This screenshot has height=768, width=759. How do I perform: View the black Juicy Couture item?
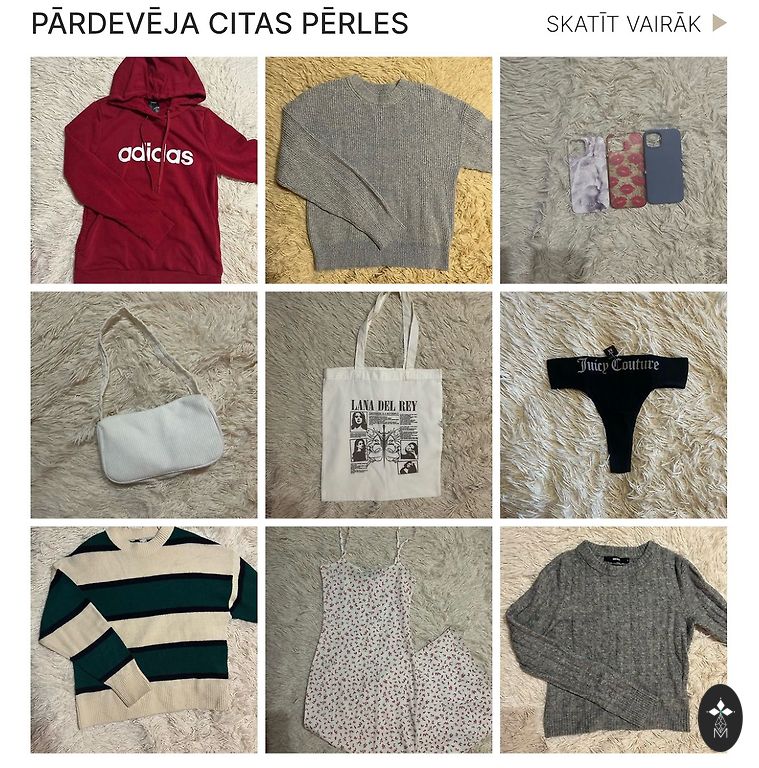613,405
